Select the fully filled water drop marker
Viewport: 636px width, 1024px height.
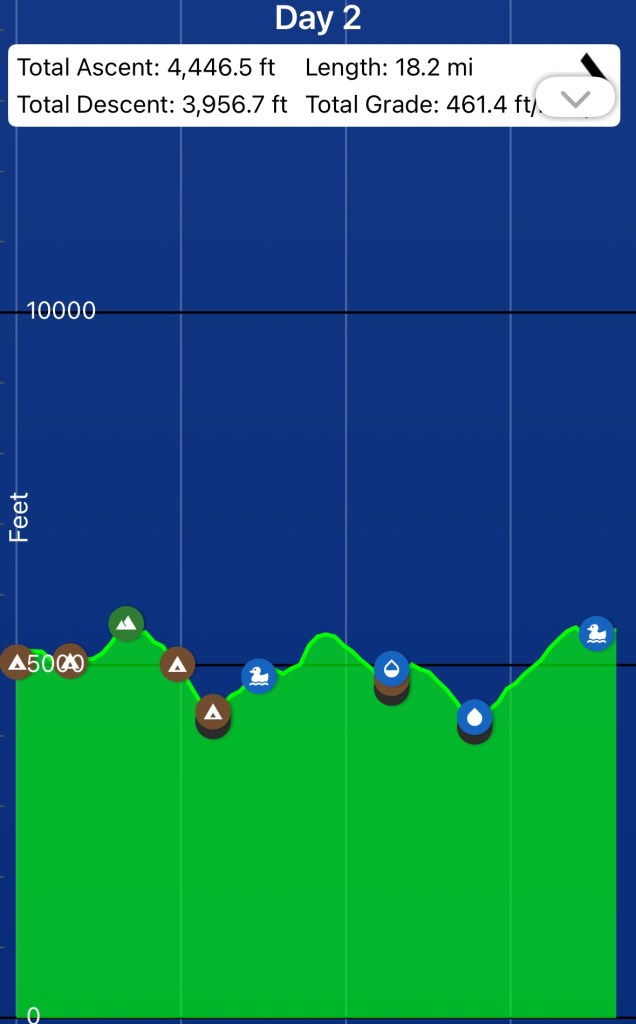coord(475,717)
